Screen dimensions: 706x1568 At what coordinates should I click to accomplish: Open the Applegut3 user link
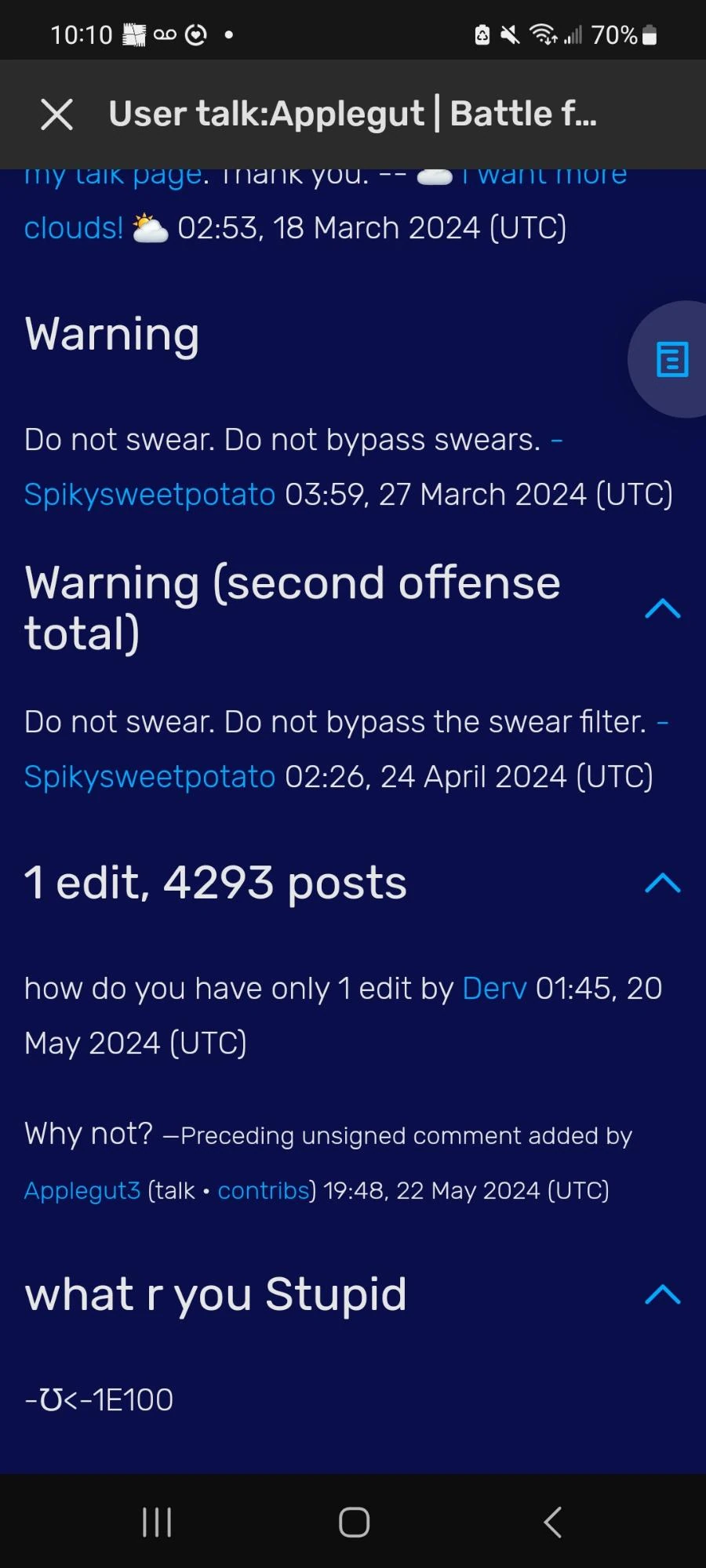[x=82, y=1190]
